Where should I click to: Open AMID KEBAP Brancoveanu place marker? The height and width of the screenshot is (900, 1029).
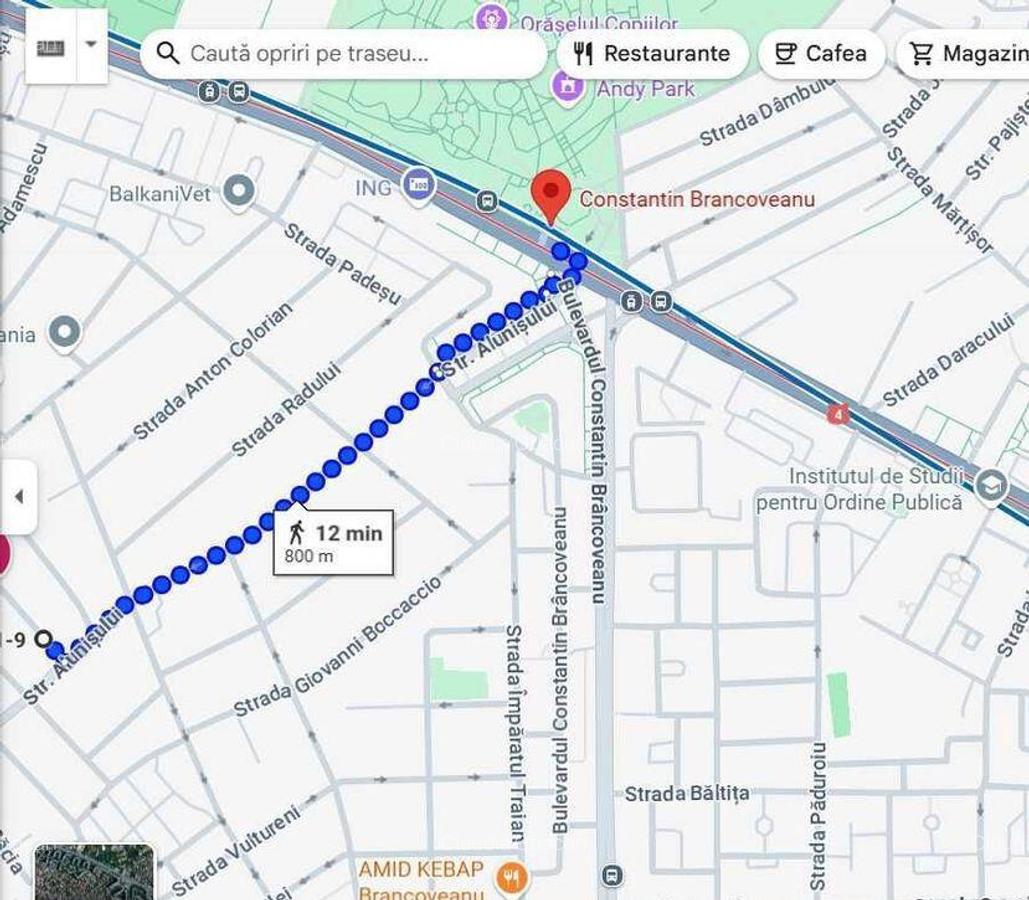[512, 876]
